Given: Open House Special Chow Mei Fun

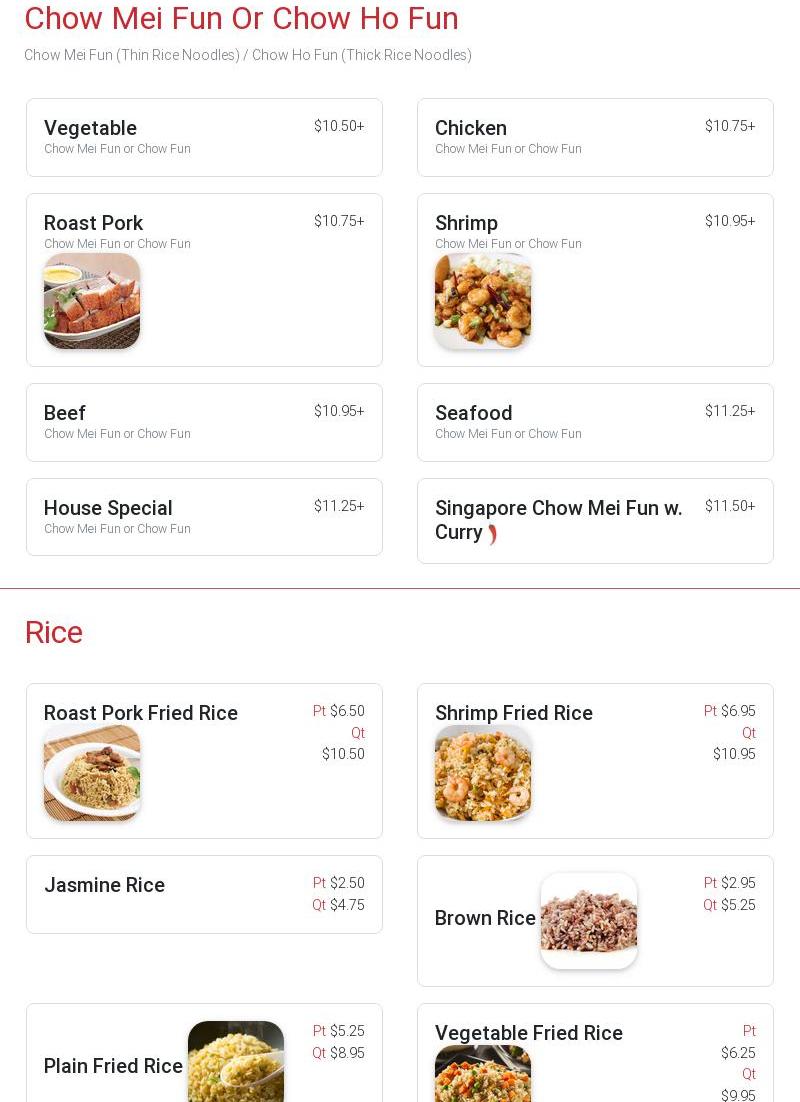Looking at the screenshot, I should pos(204,517).
